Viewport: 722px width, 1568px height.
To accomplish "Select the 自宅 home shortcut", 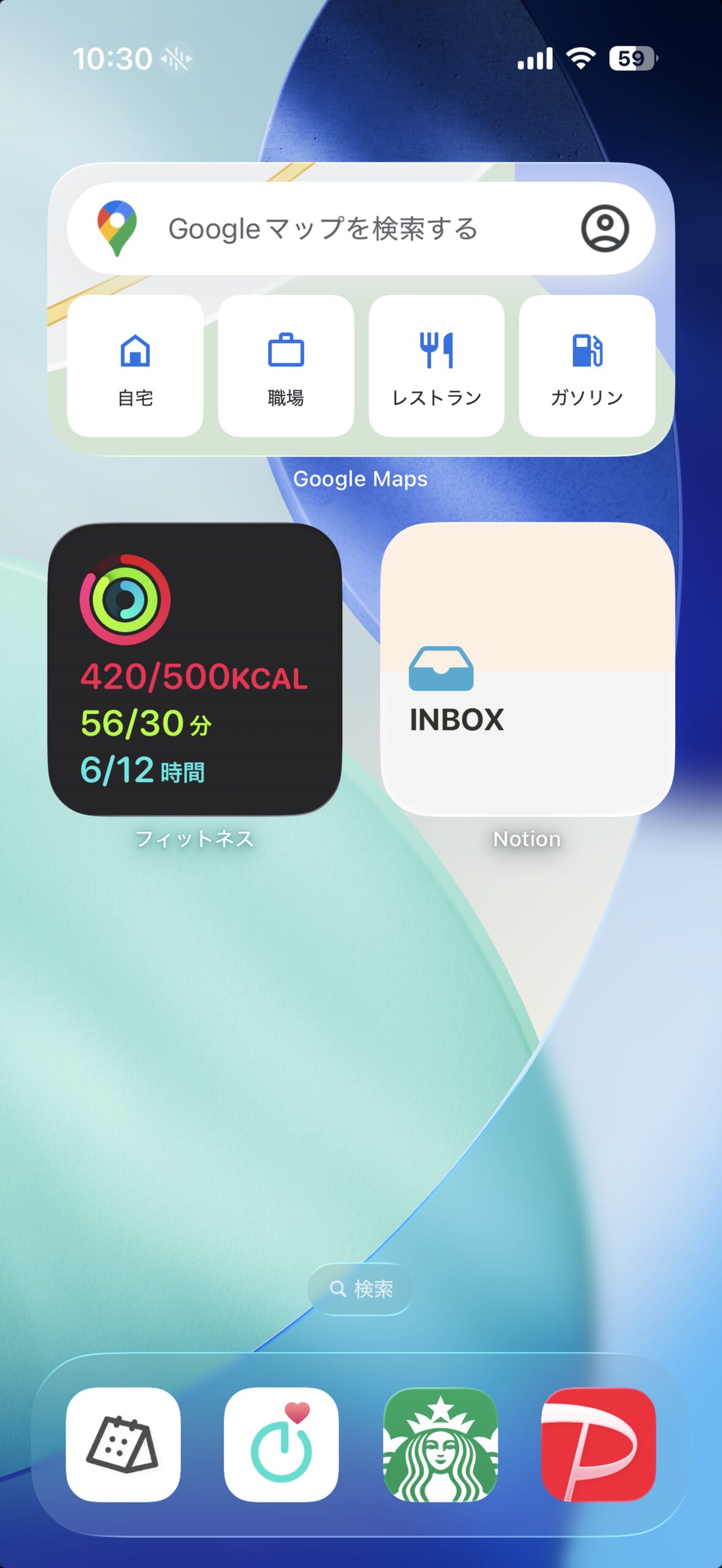I will click(x=135, y=366).
